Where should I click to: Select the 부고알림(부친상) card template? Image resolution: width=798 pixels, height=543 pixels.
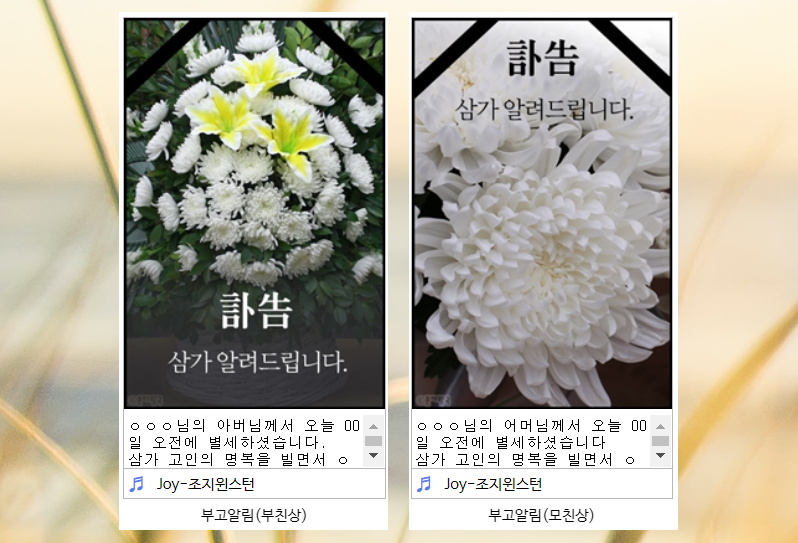254,213
